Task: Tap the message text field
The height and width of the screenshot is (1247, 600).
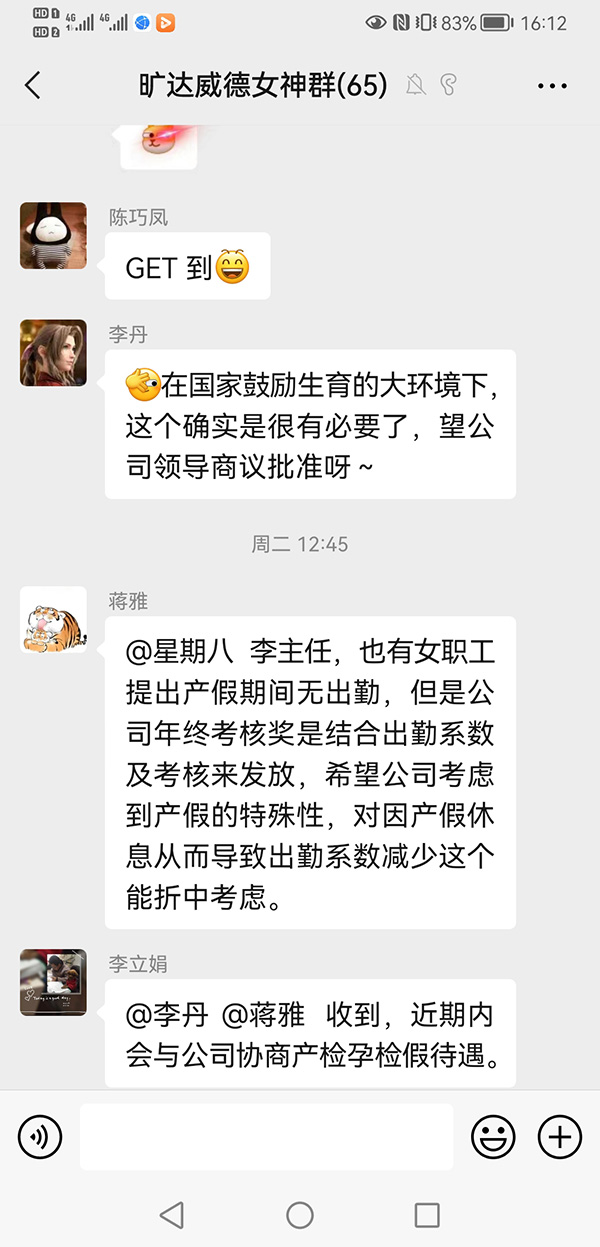Action: click(266, 1136)
